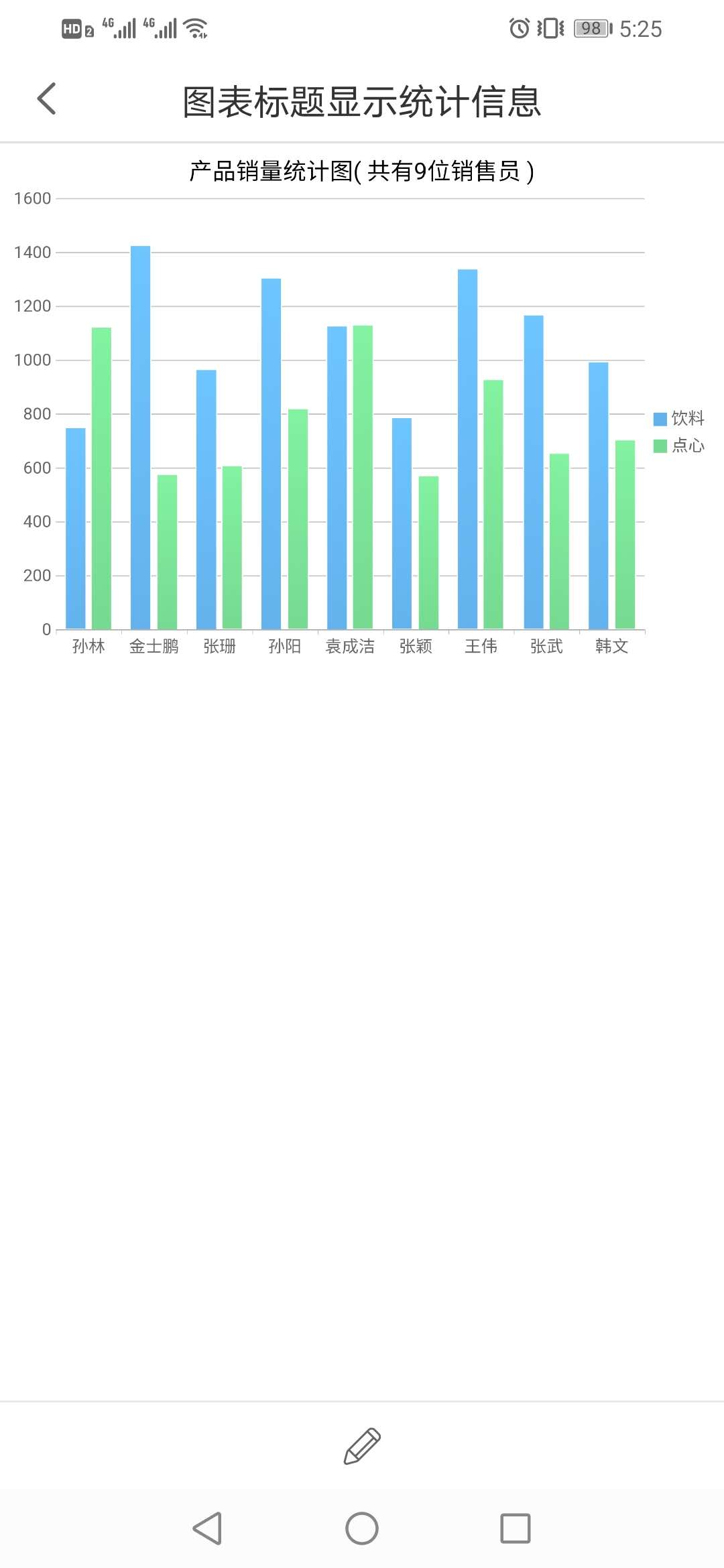The image size is (724, 1568).
Task: Toggle the 点心 legend item
Action: click(678, 446)
